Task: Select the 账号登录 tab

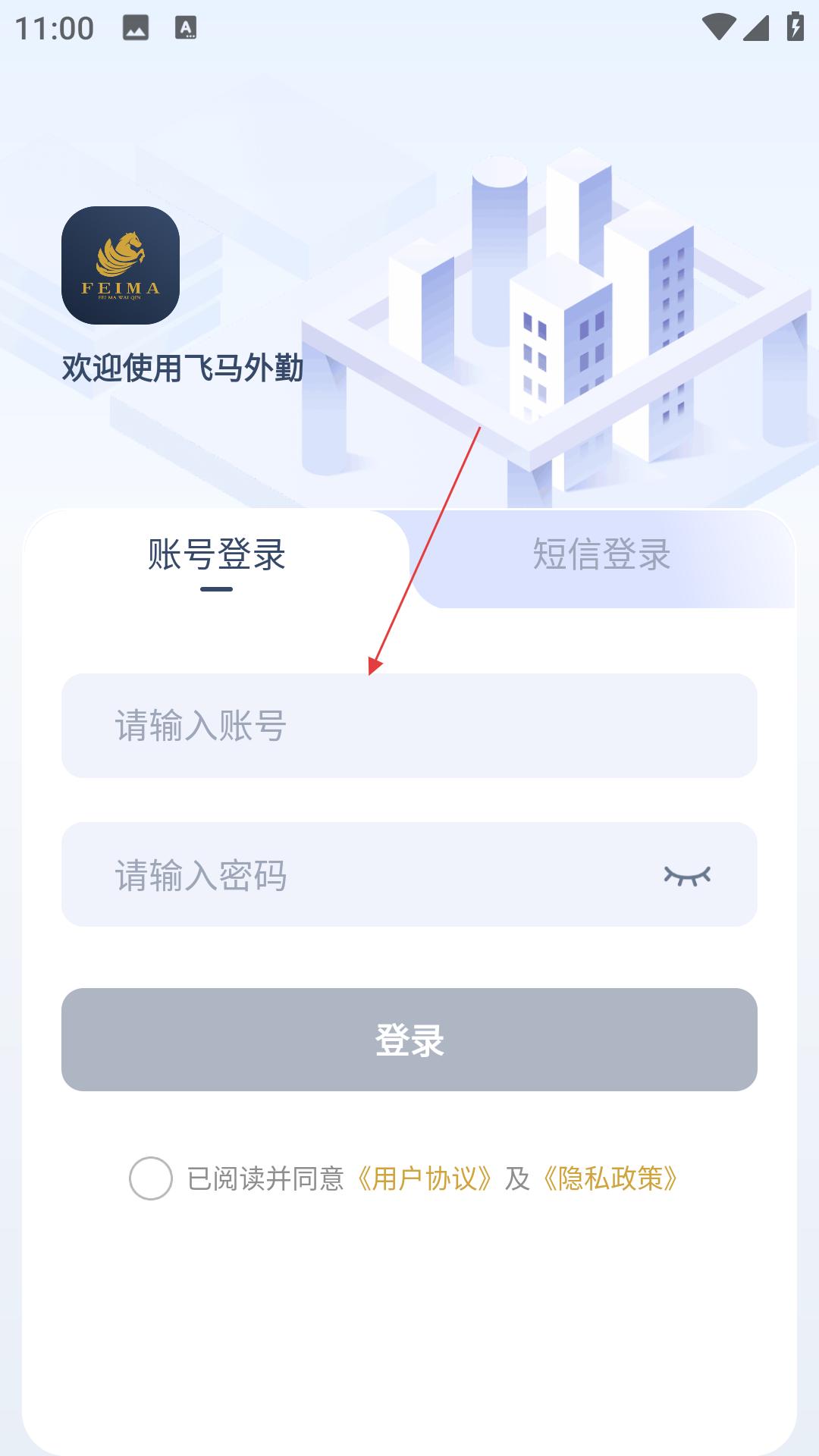Action: pos(217,554)
